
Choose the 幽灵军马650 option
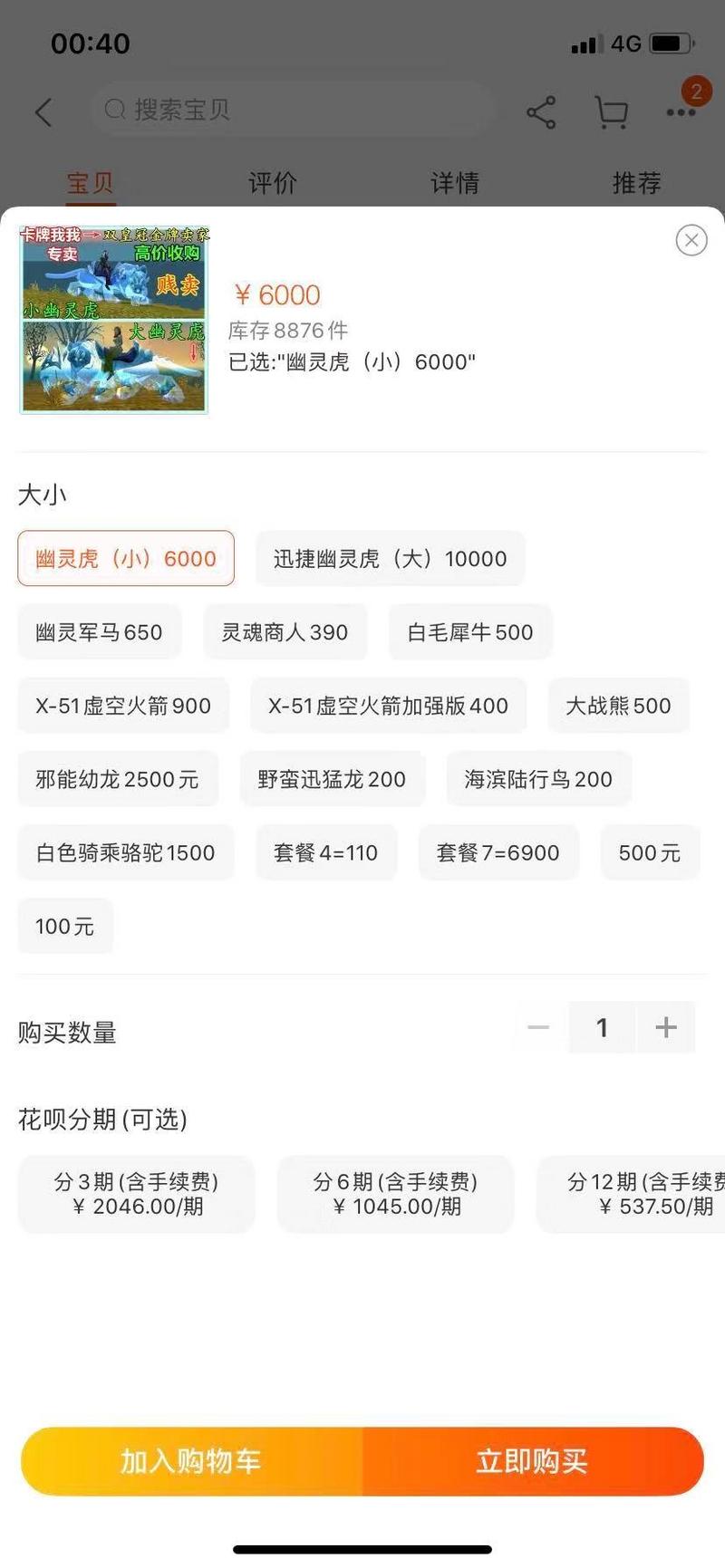(x=99, y=631)
